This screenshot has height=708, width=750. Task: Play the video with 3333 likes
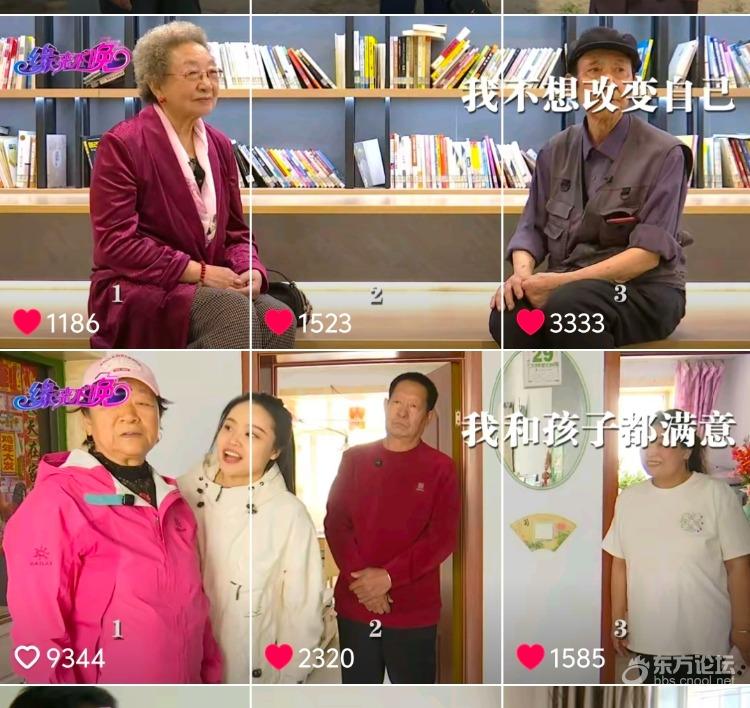click(625, 180)
